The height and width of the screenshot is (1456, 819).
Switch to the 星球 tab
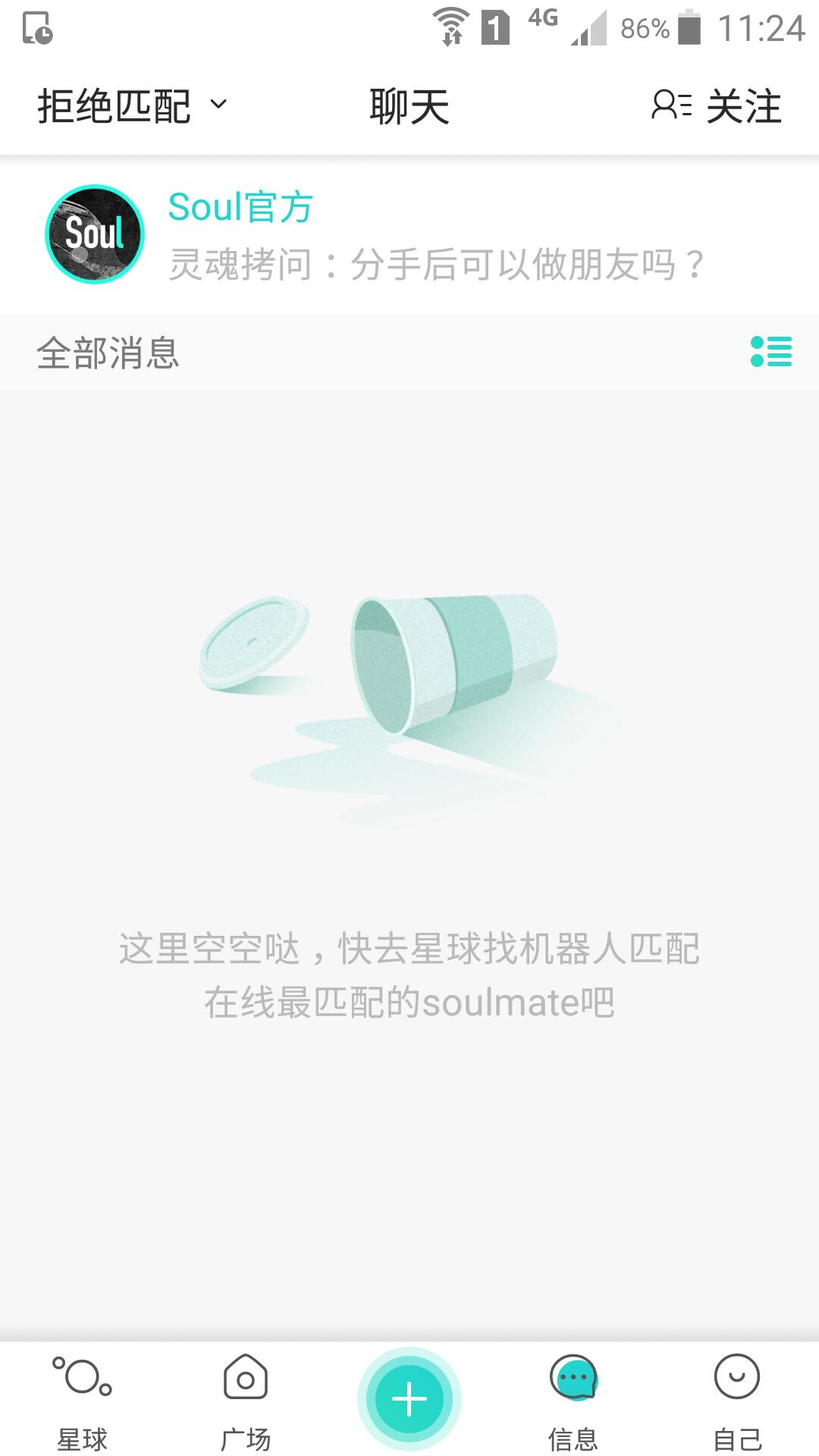tap(82, 1401)
